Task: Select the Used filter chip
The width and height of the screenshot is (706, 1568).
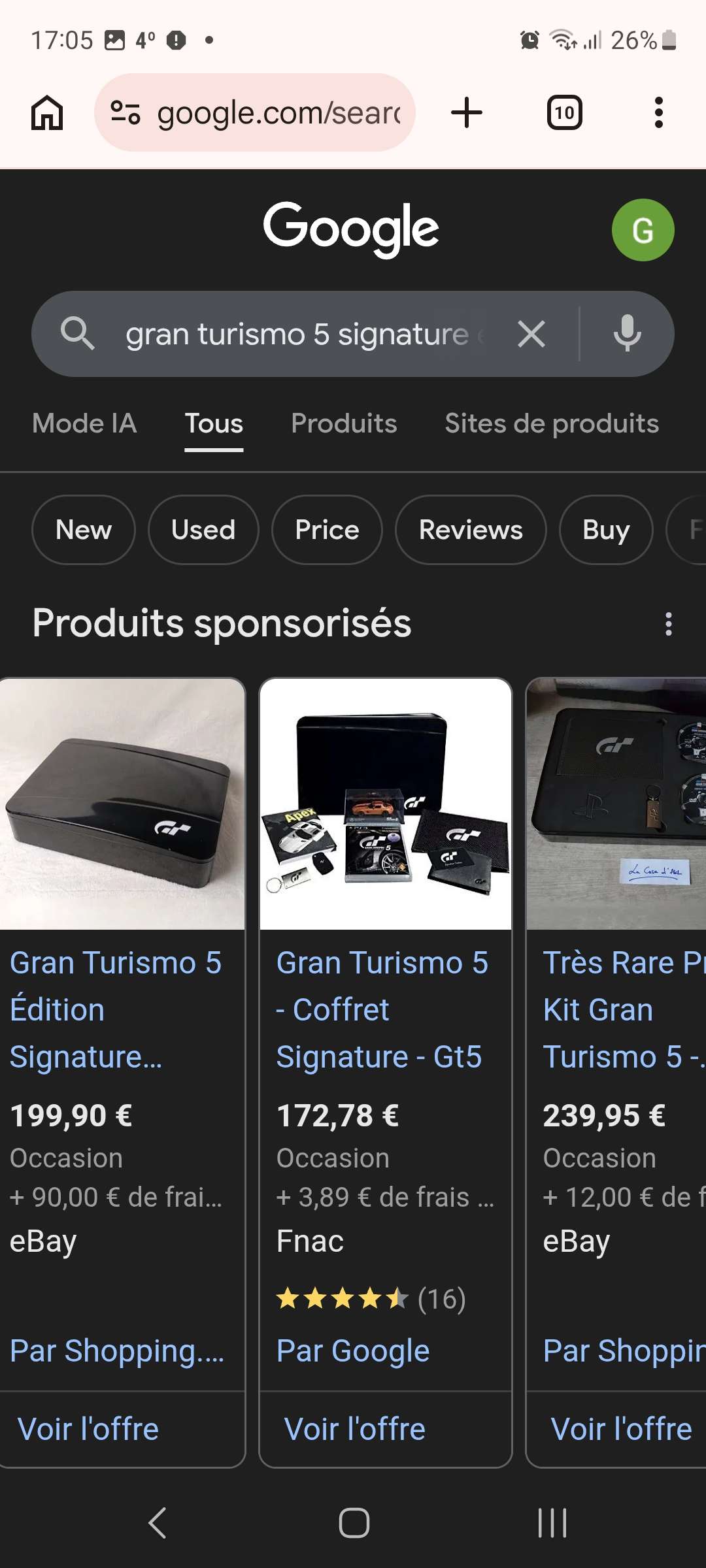Action: (x=203, y=530)
